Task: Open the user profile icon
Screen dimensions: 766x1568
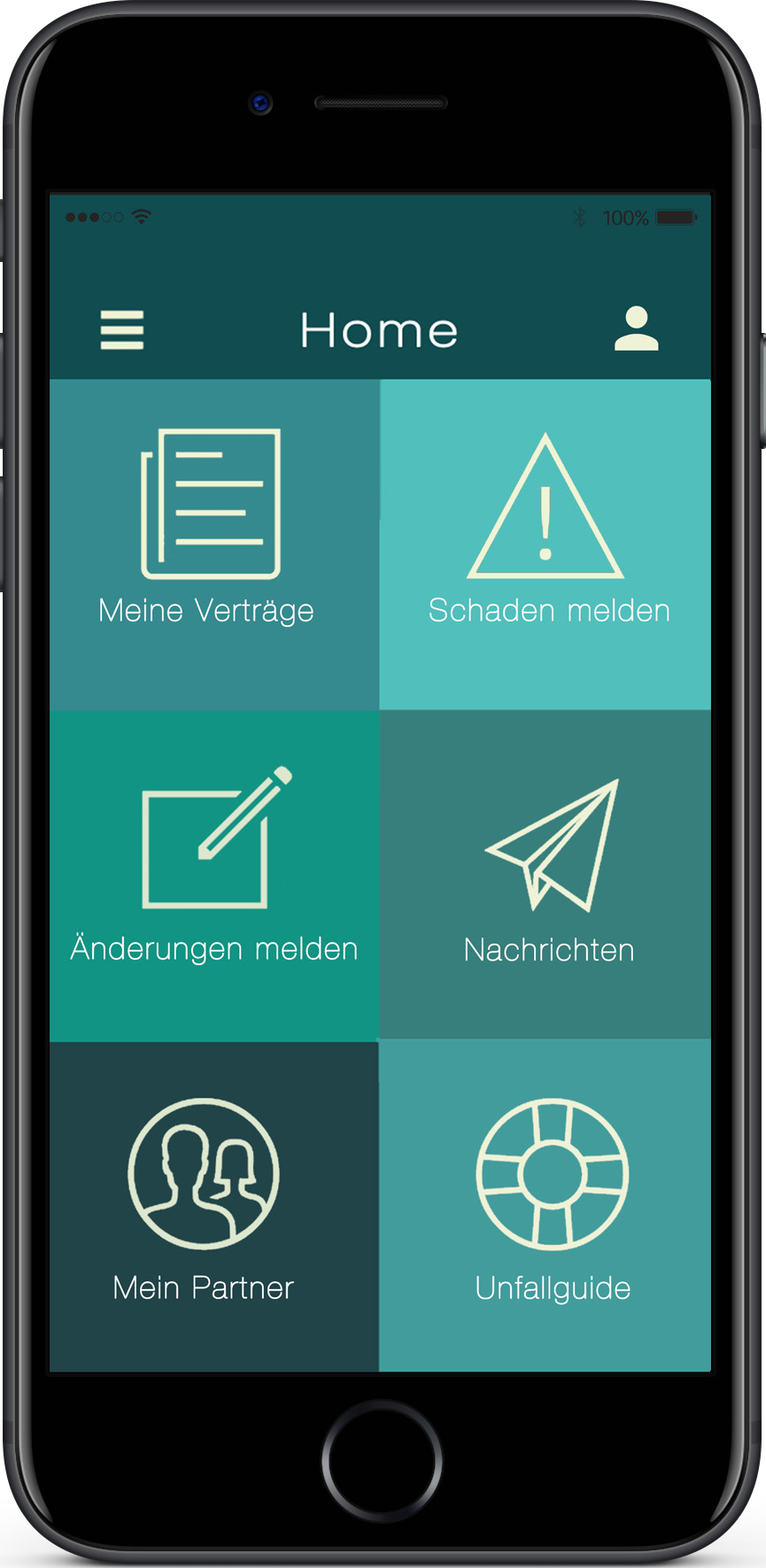Action: point(636,329)
